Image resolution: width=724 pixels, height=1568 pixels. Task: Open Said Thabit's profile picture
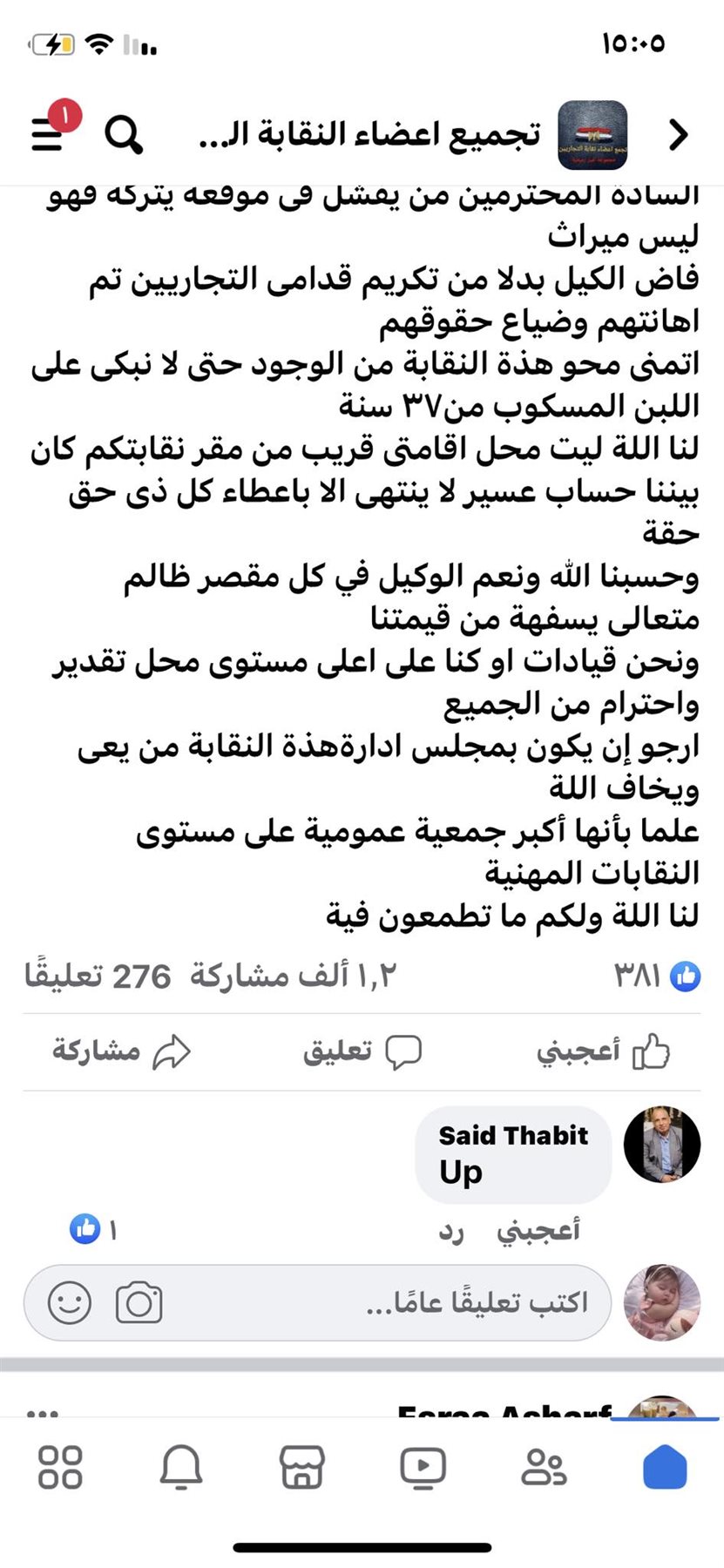coord(662,1145)
